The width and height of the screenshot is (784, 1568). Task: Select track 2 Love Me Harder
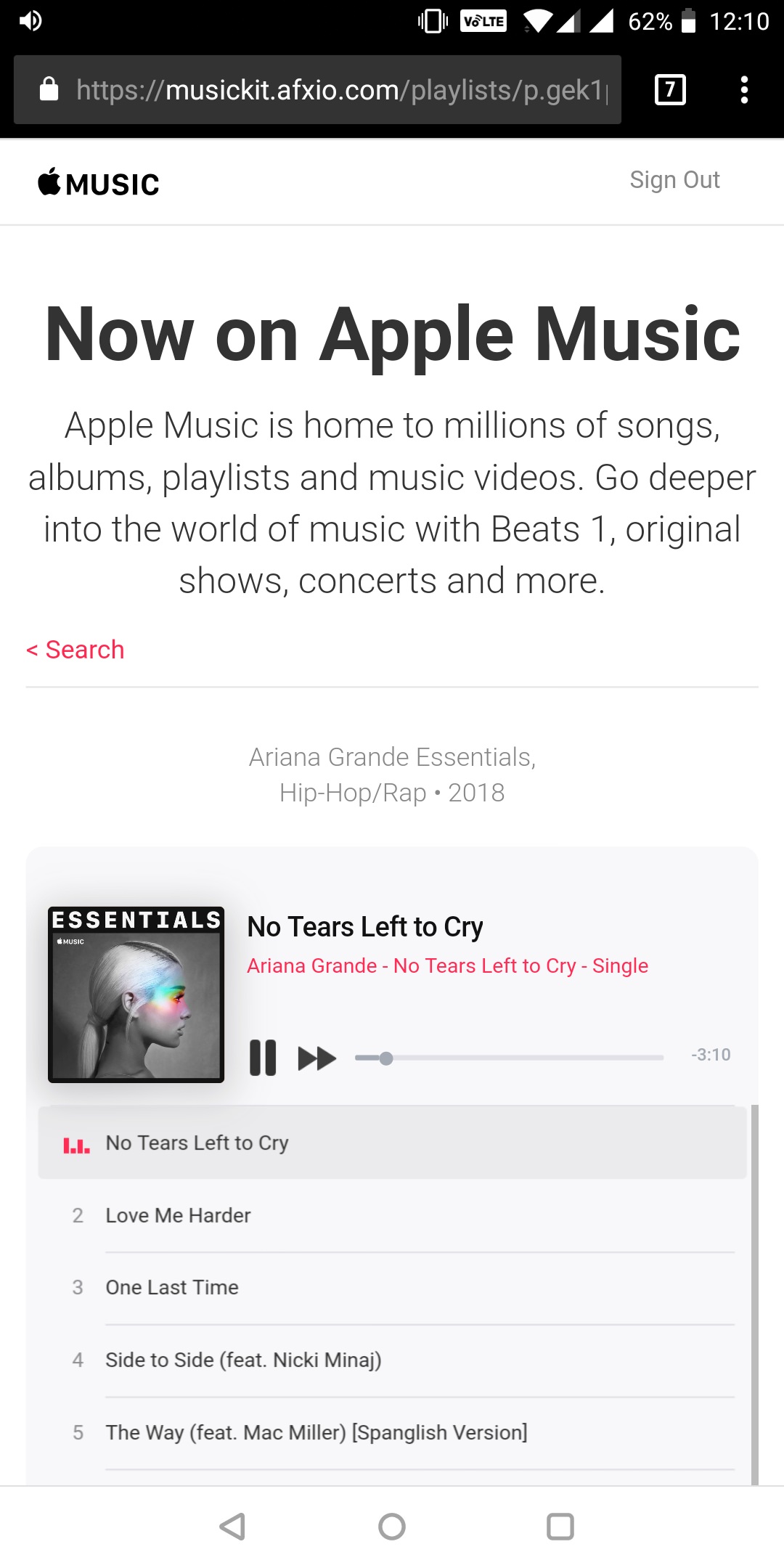click(x=177, y=1214)
